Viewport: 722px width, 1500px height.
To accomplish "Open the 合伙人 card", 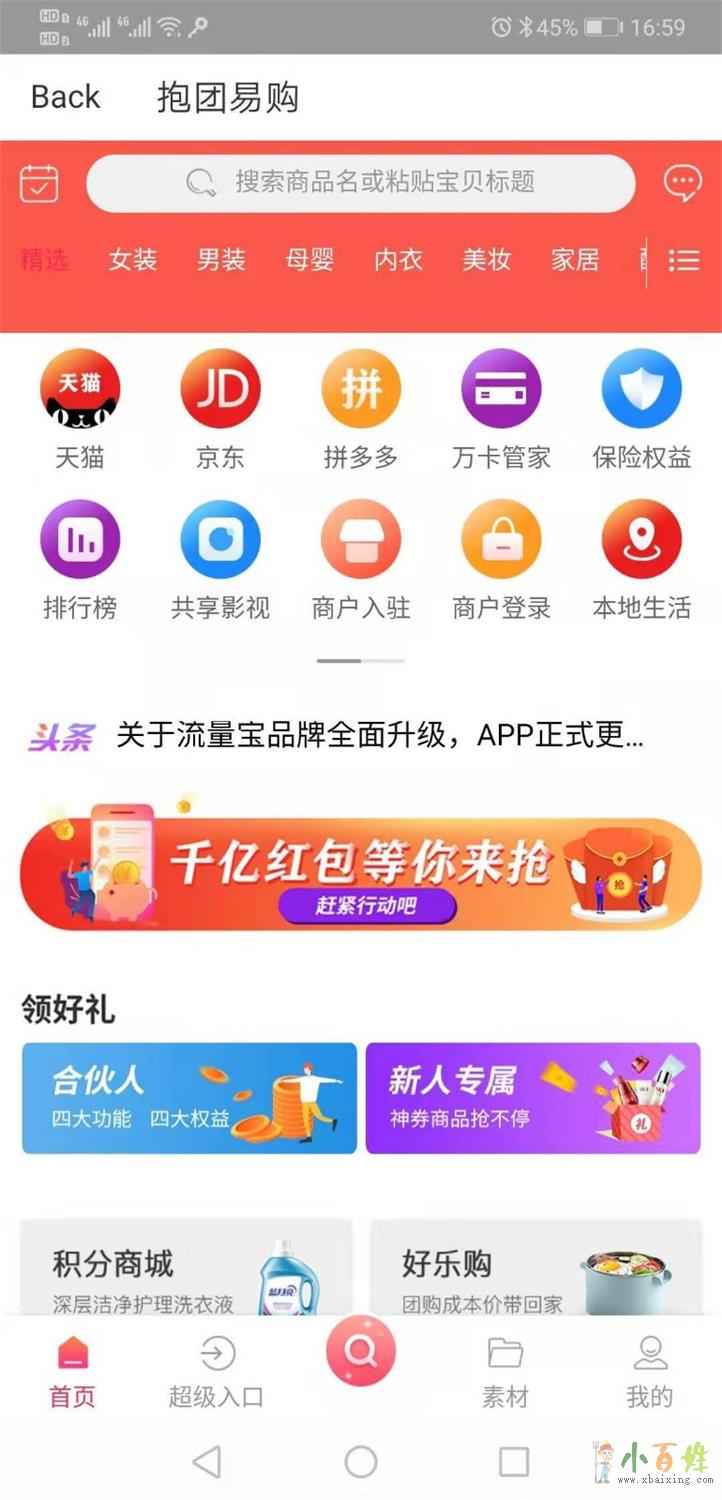I will coord(189,1098).
